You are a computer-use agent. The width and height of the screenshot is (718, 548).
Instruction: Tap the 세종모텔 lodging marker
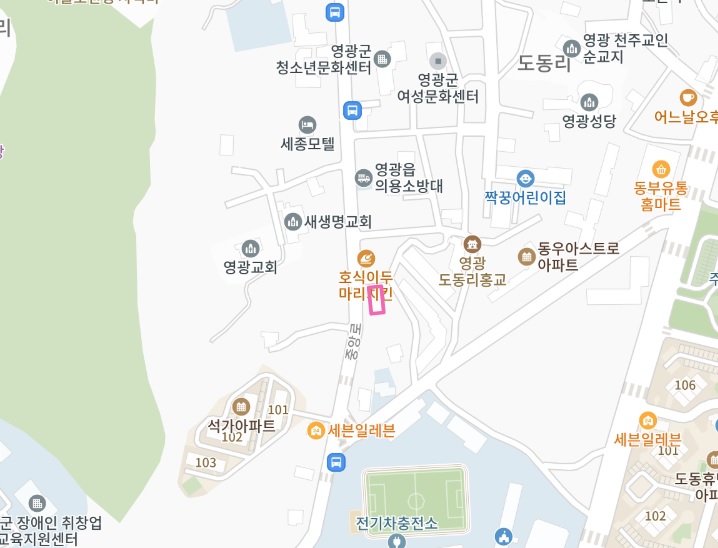[307, 125]
